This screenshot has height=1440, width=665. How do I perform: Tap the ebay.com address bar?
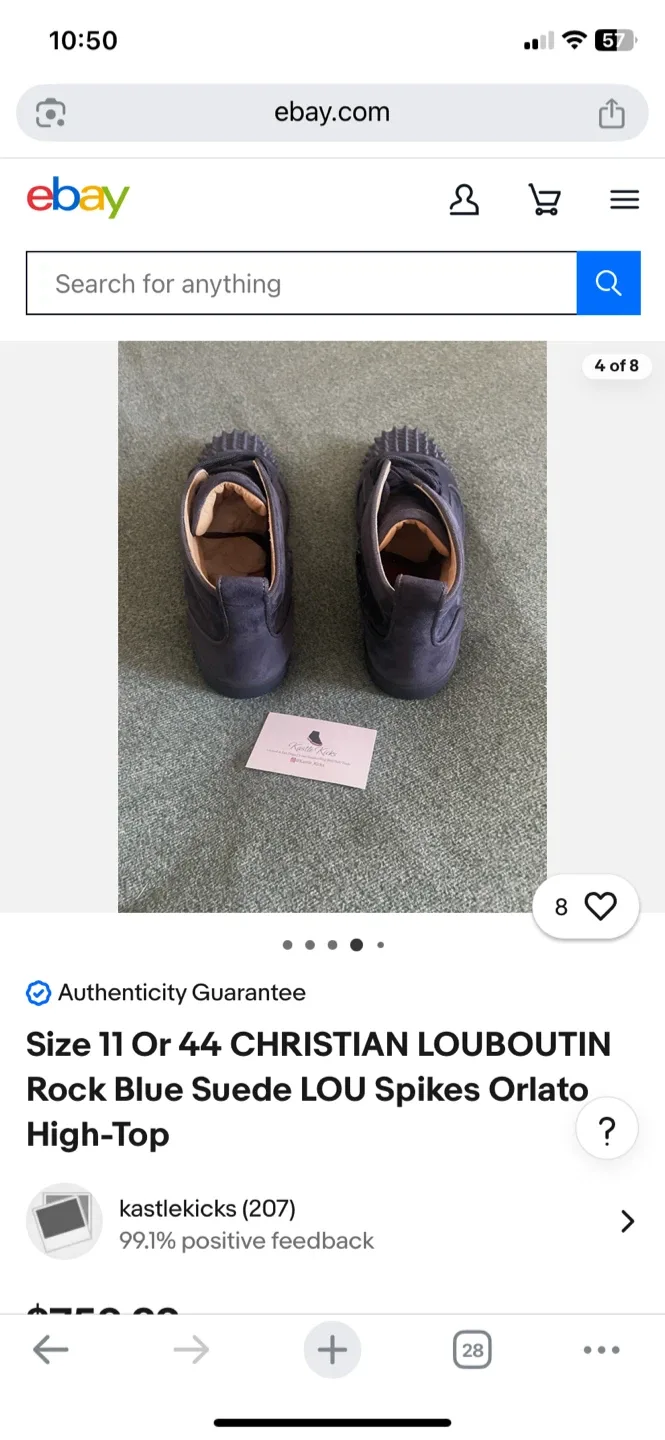pyautogui.click(x=332, y=113)
